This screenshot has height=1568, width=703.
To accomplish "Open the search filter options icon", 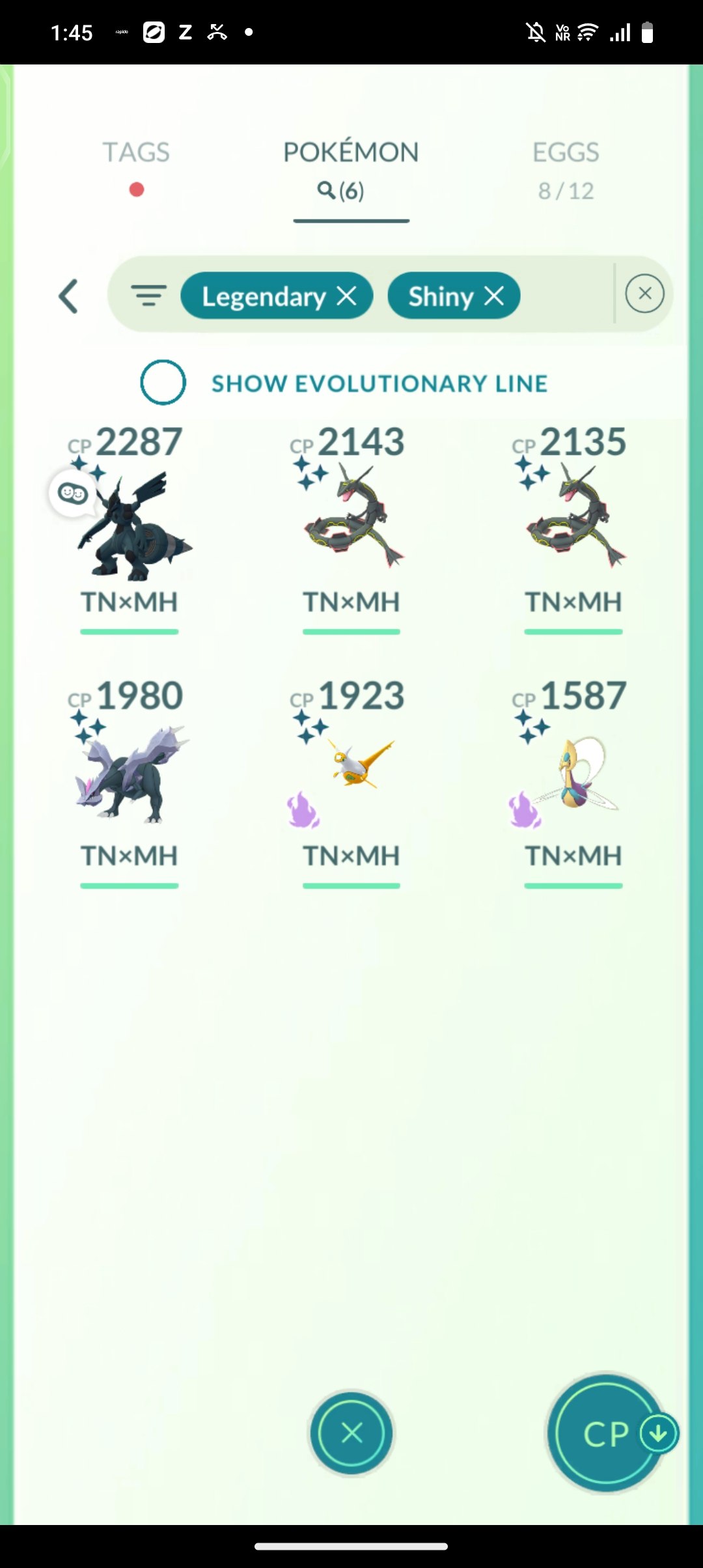I will point(148,296).
